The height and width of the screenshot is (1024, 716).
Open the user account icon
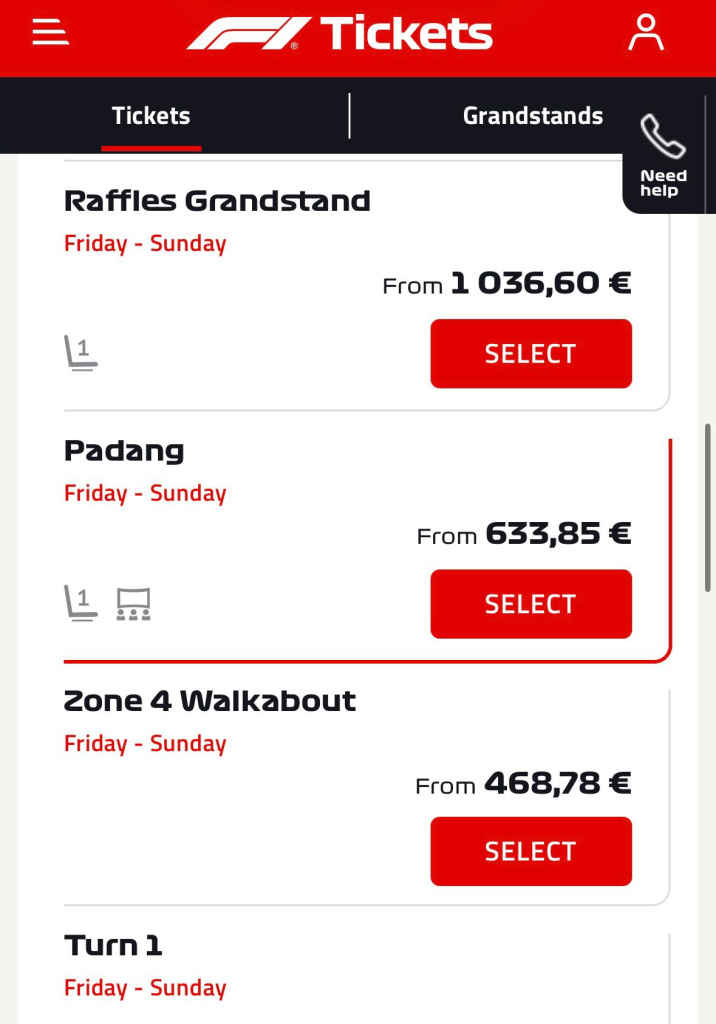click(646, 32)
